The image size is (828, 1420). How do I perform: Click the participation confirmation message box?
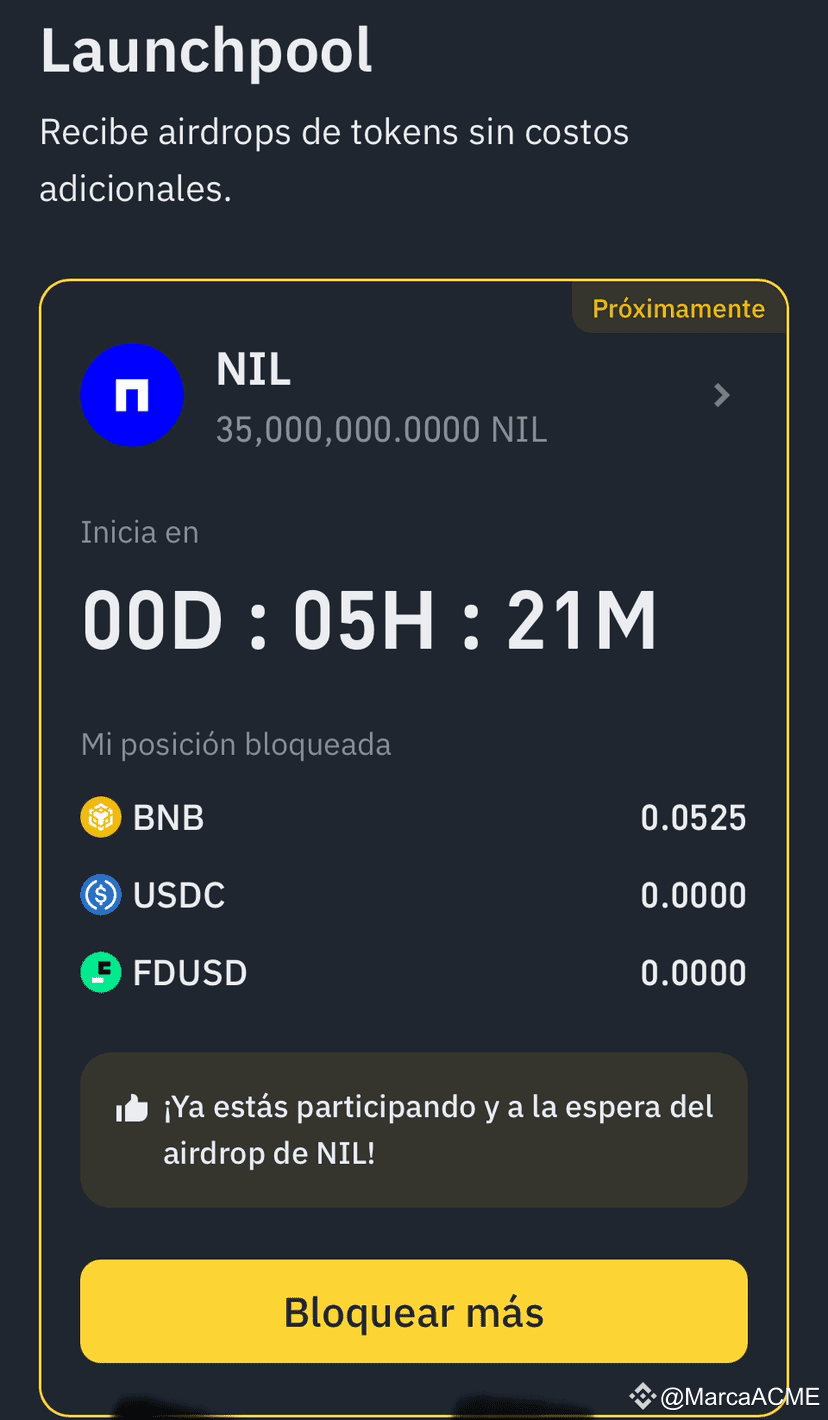coord(414,1129)
